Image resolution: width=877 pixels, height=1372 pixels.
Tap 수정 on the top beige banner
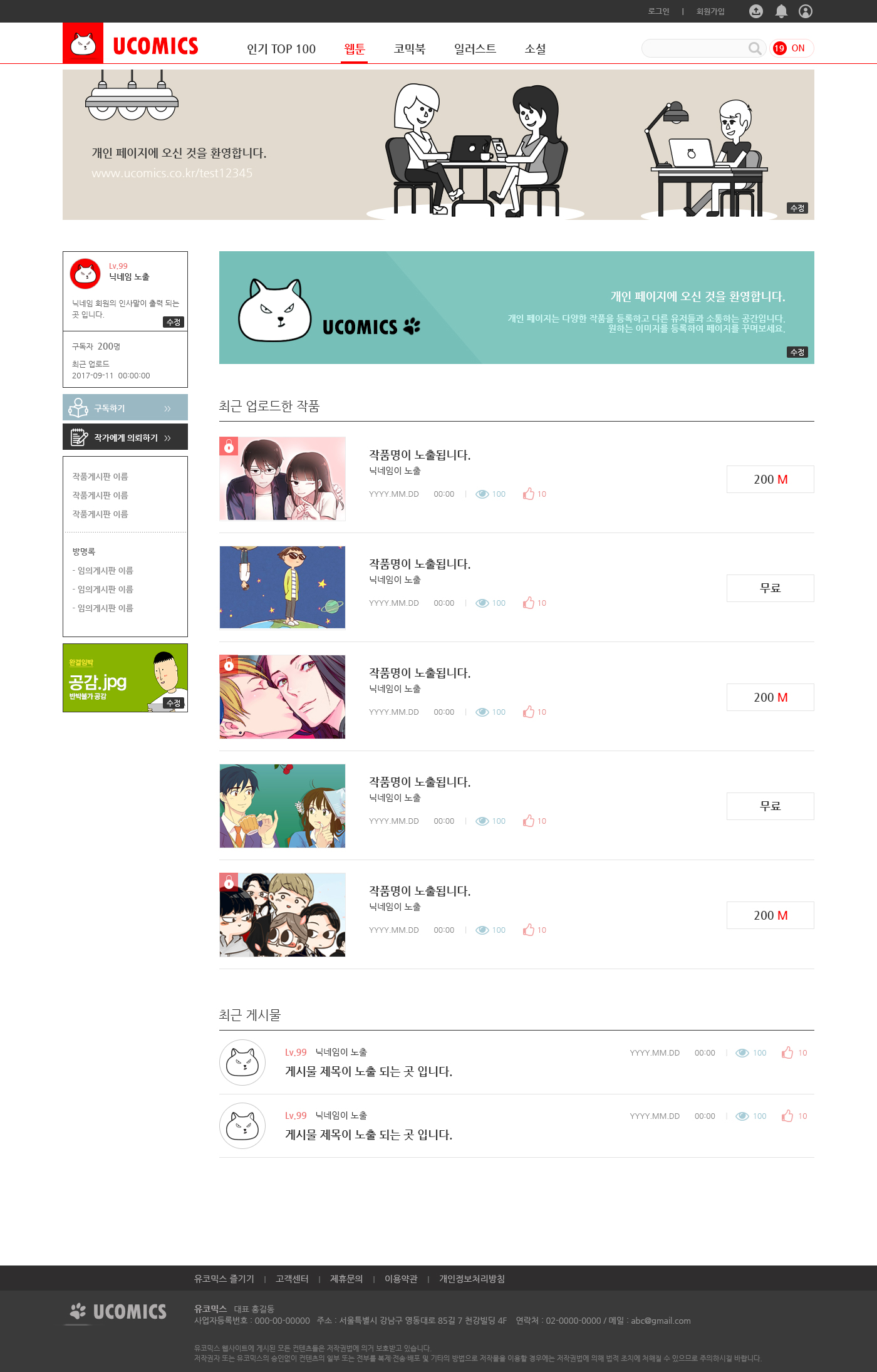(797, 208)
